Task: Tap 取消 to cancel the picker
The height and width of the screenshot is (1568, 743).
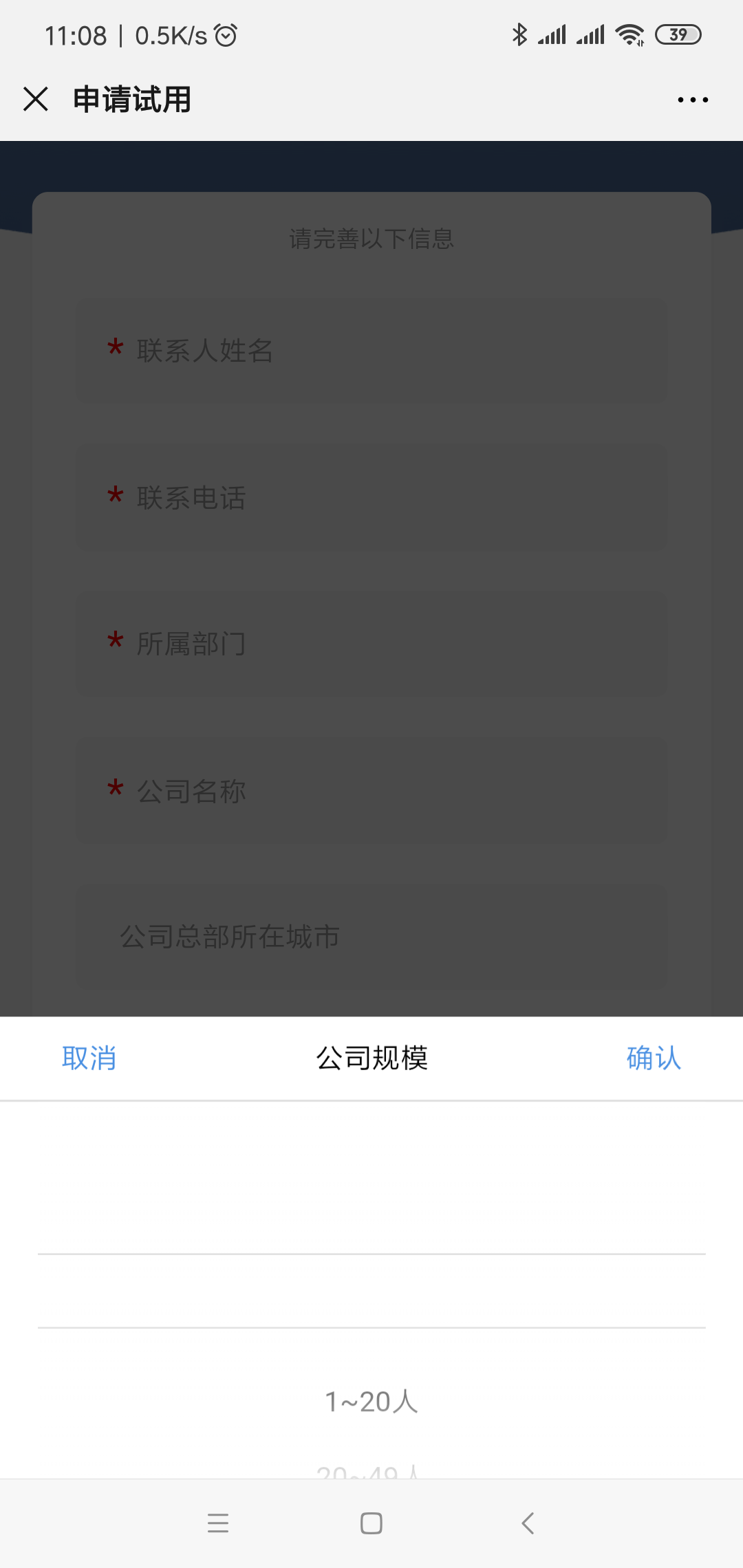Action: click(x=89, y=1058)
